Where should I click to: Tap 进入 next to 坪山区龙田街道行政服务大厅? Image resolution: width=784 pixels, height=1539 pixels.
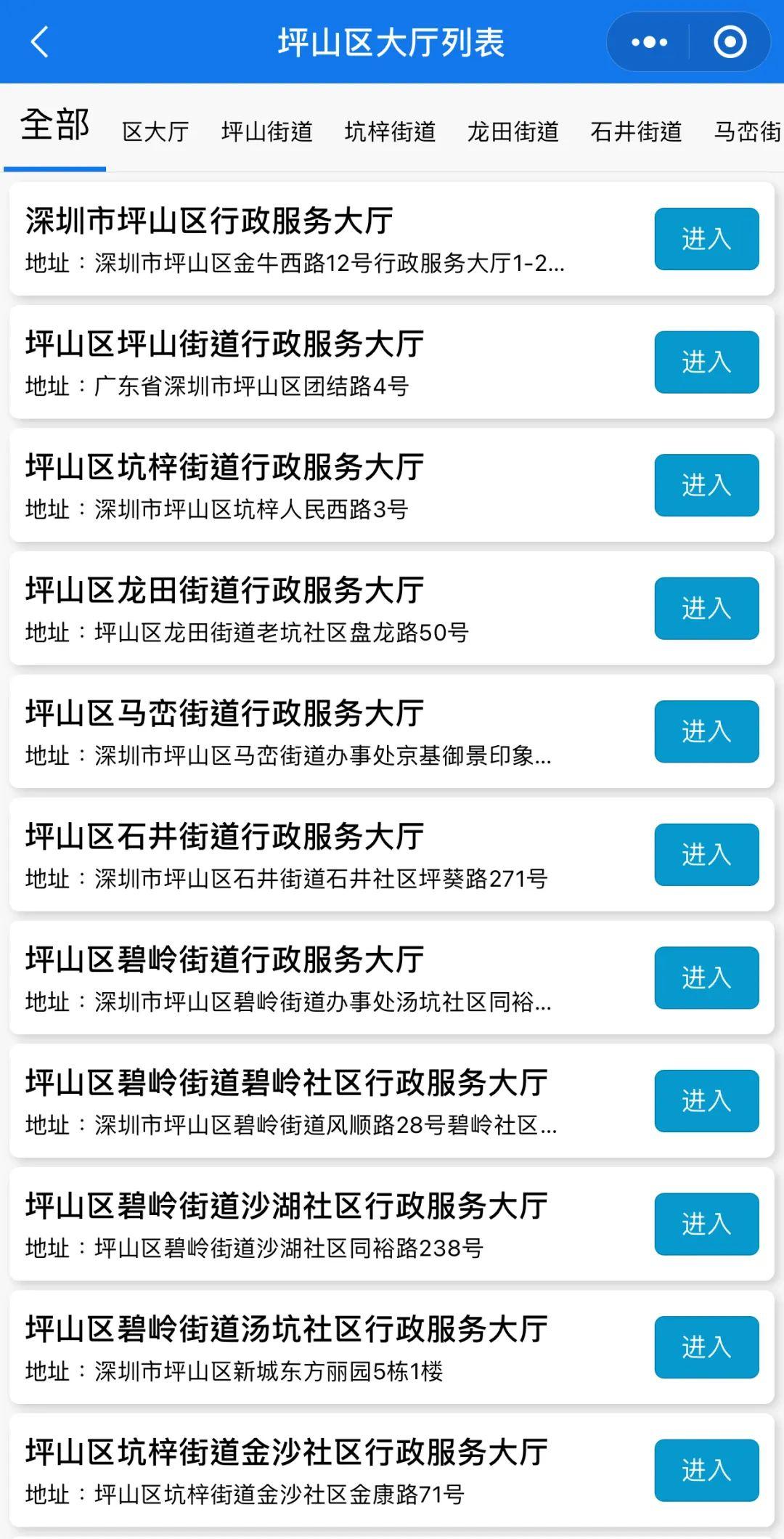[706, 609]
